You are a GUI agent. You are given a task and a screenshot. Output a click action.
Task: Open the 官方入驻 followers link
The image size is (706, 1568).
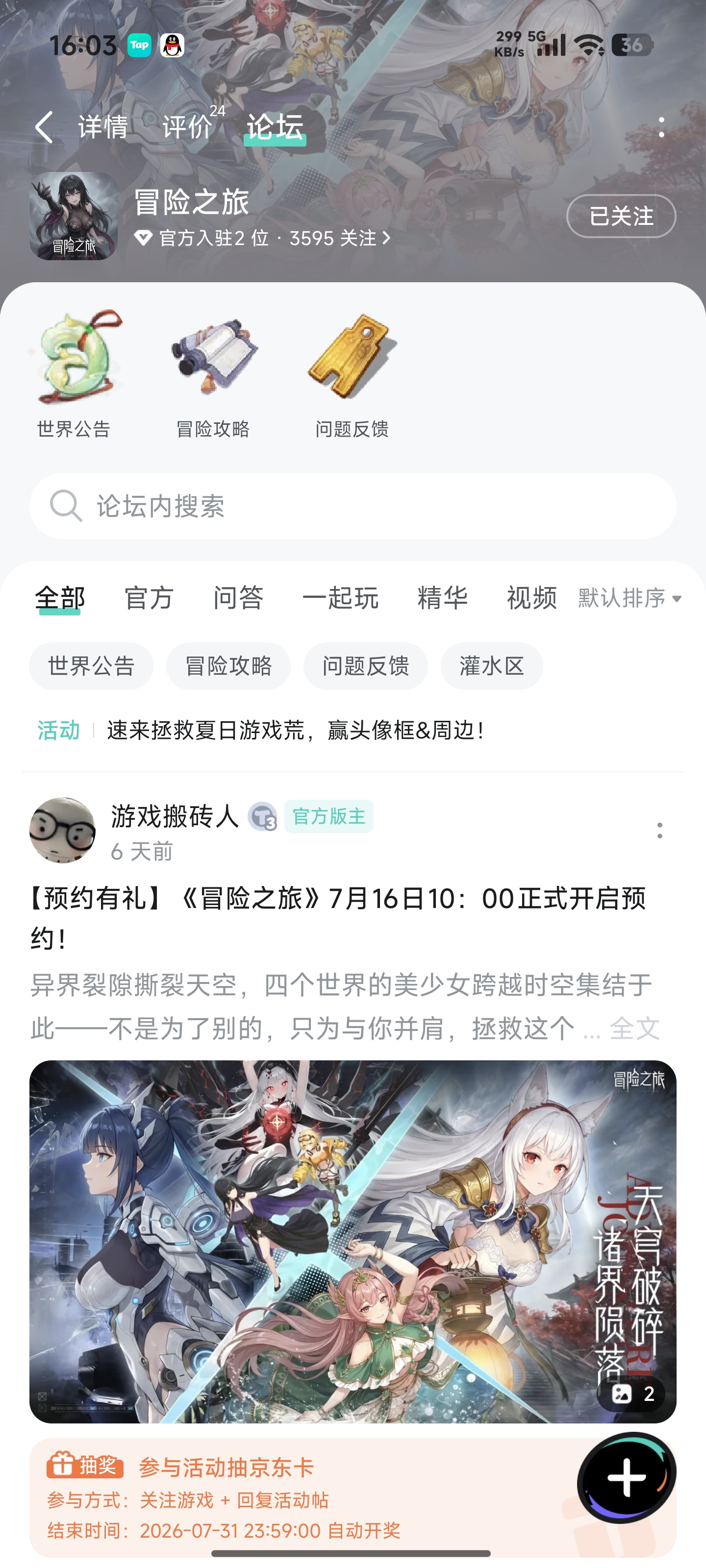coord(263,238)
